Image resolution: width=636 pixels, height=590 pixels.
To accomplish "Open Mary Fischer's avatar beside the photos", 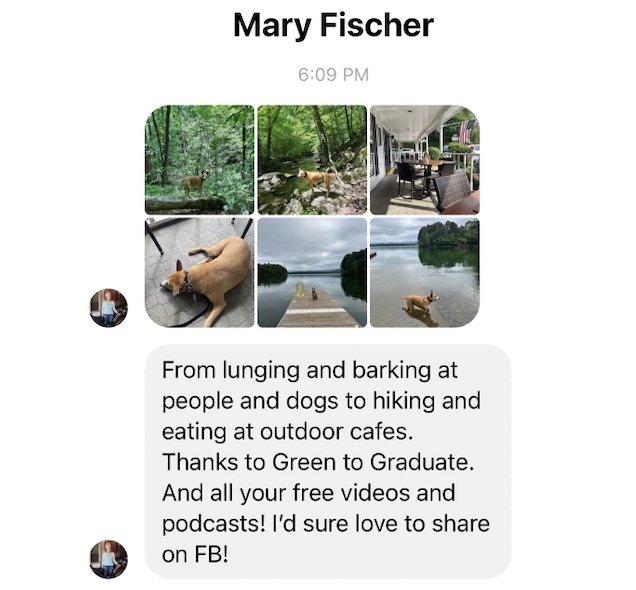I will [x=108, y=308].
